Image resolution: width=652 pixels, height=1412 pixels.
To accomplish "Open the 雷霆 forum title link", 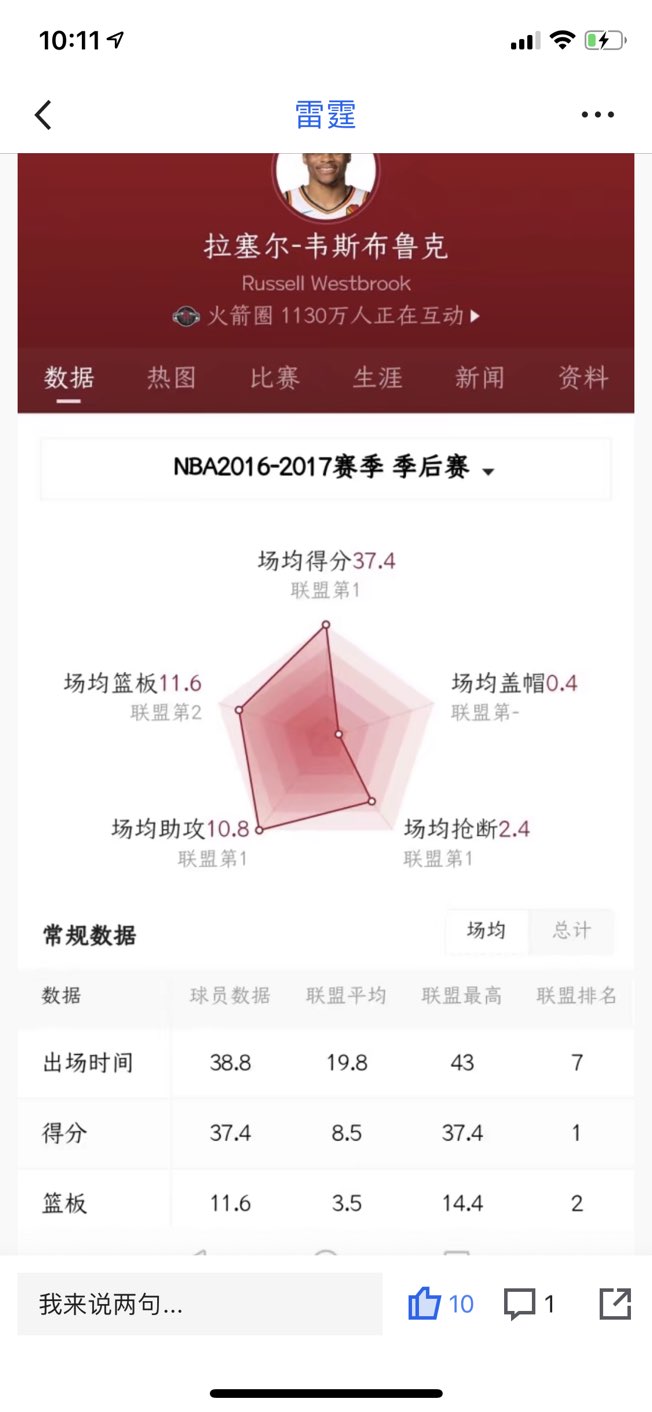I will click(325, 115).
